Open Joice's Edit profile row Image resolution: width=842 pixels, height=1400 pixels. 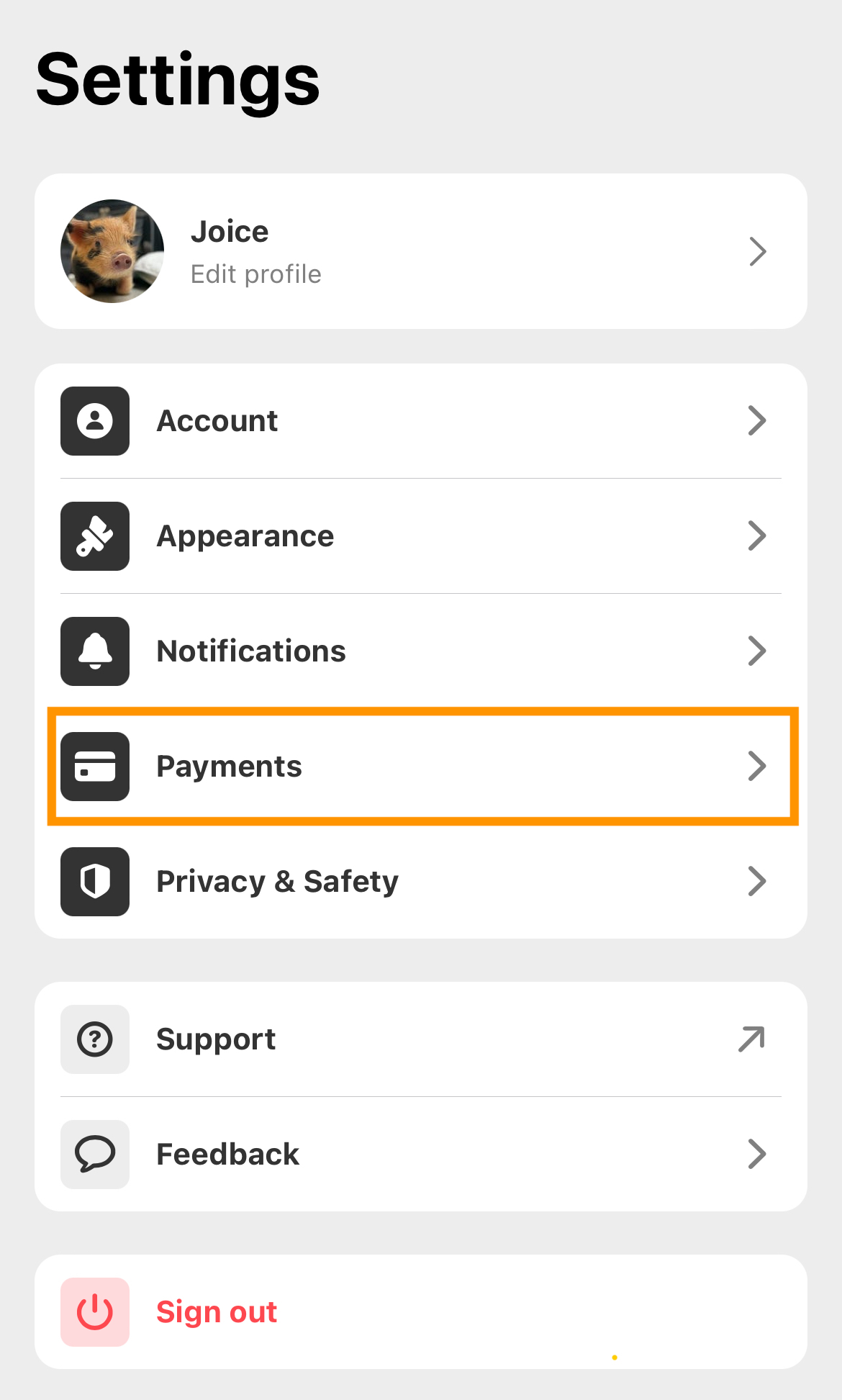coord(421,251)
